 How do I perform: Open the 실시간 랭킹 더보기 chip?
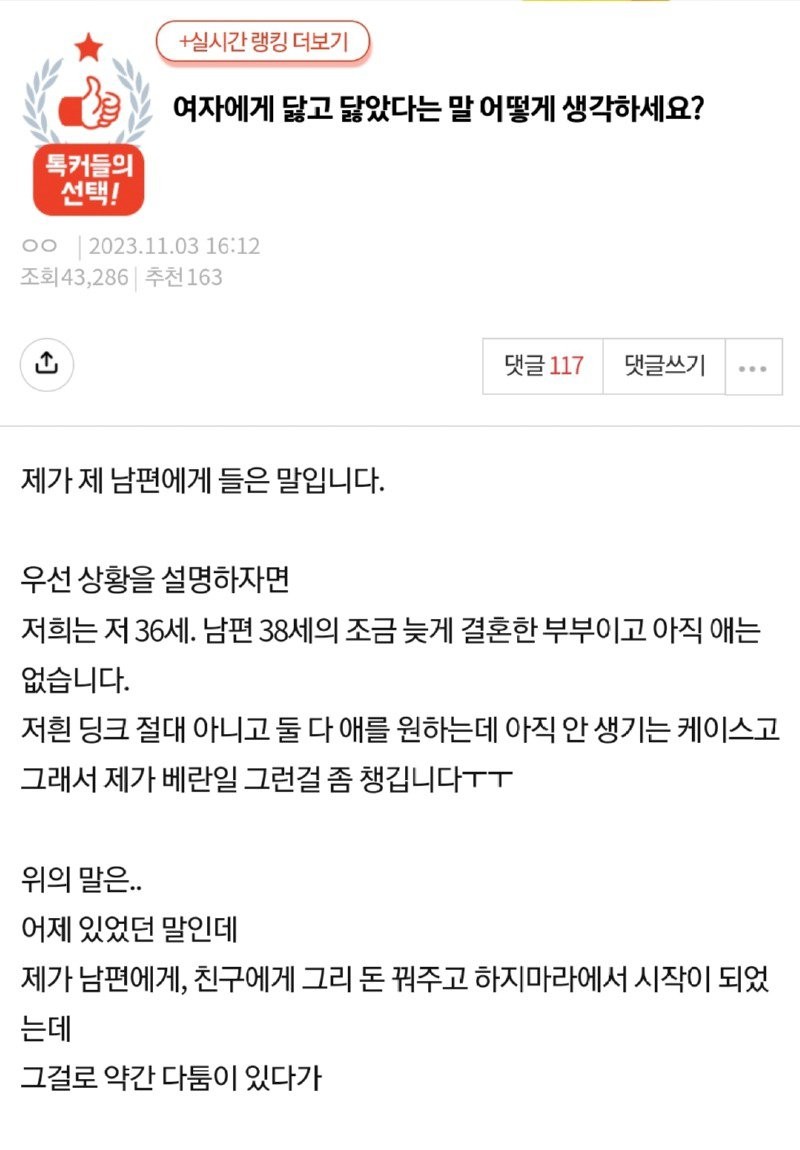pos(262,42)
